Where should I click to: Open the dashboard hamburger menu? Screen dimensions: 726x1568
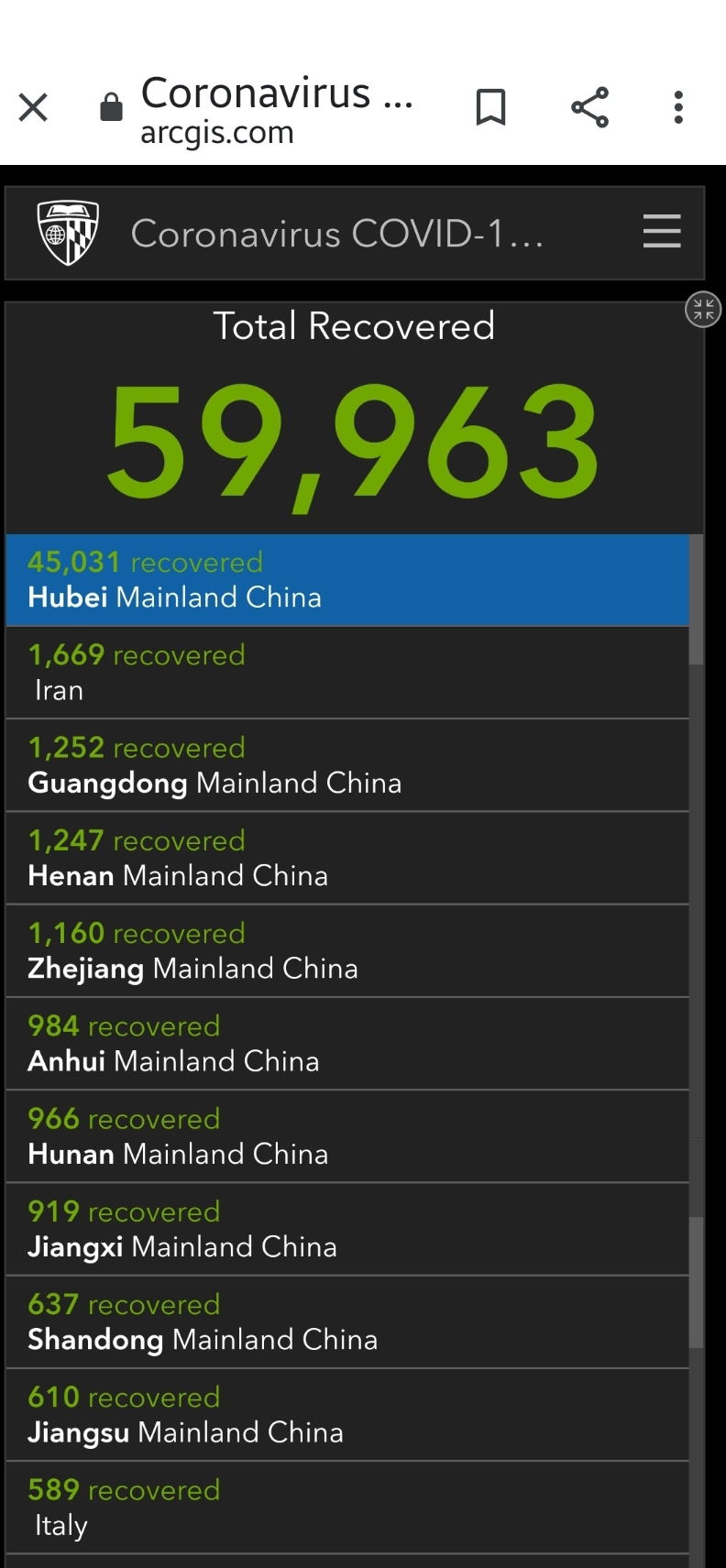point(662,232)
